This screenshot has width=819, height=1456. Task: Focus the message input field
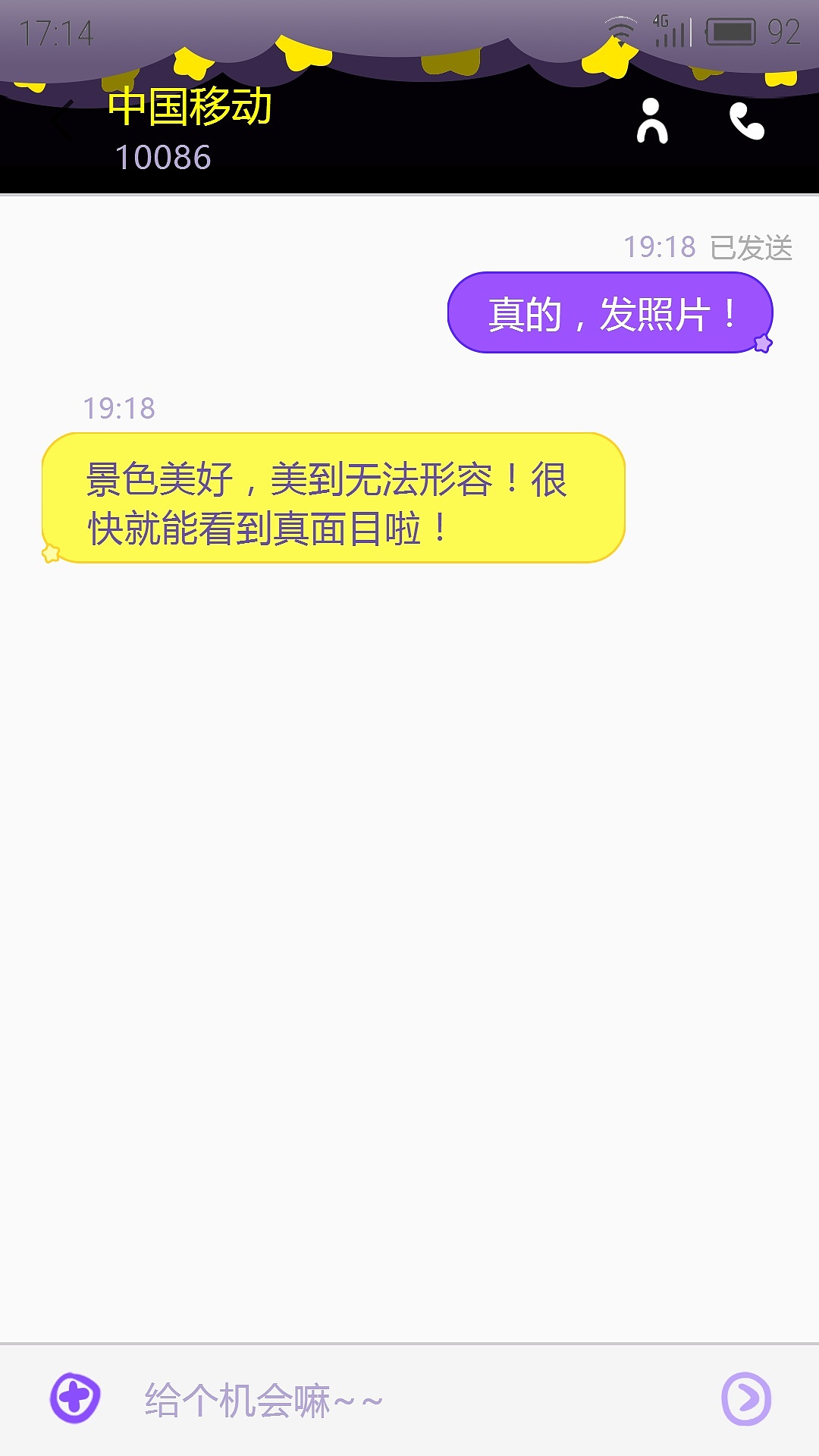409,1400
